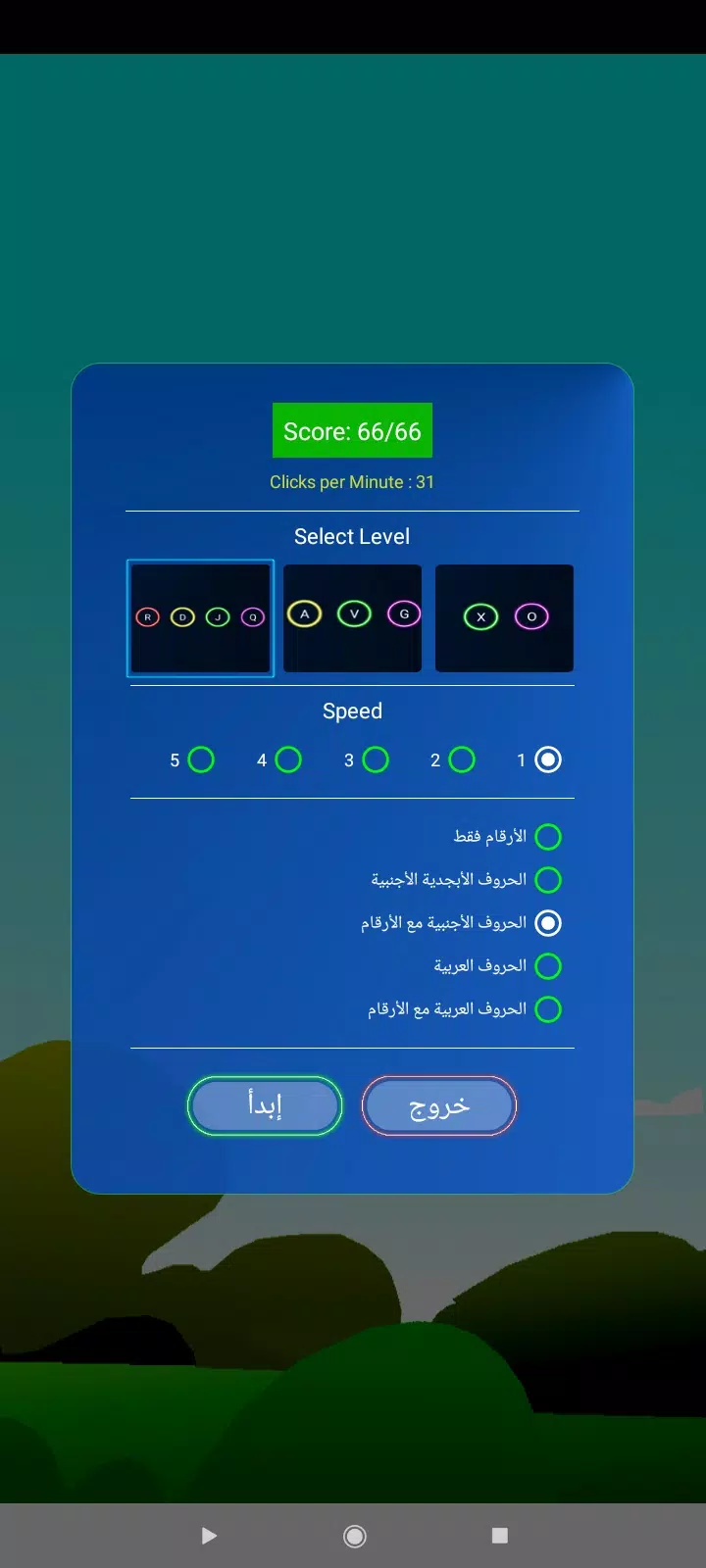The image size is (706, 1568).
Task: Select speed option 3
Action: pos(375,759)
